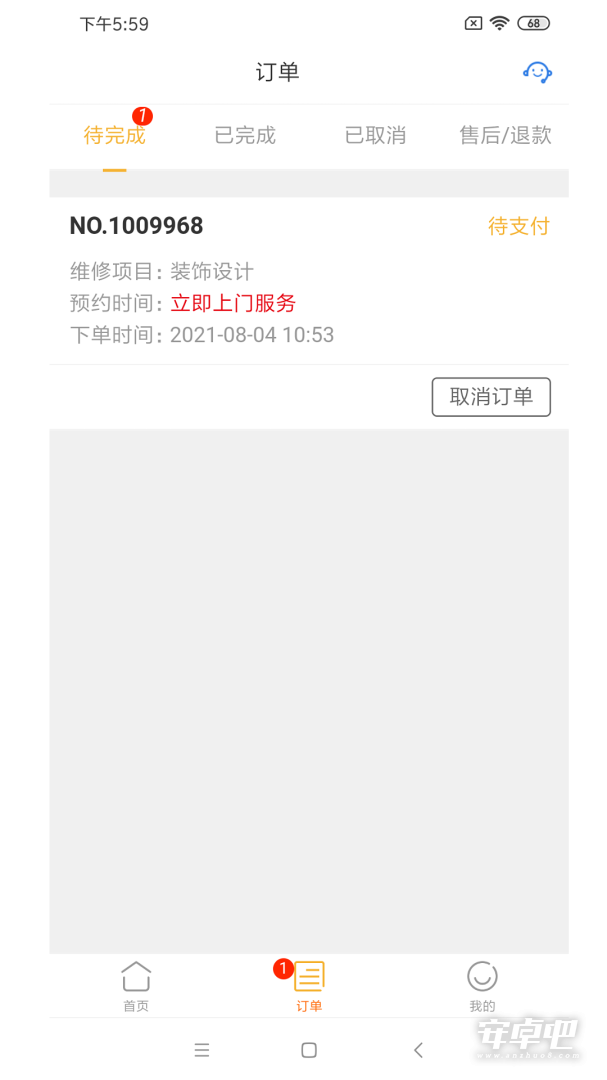This screenshot has height=1080, width=607.
Task: Select the 待完成 tab
Action: point(114,135)
